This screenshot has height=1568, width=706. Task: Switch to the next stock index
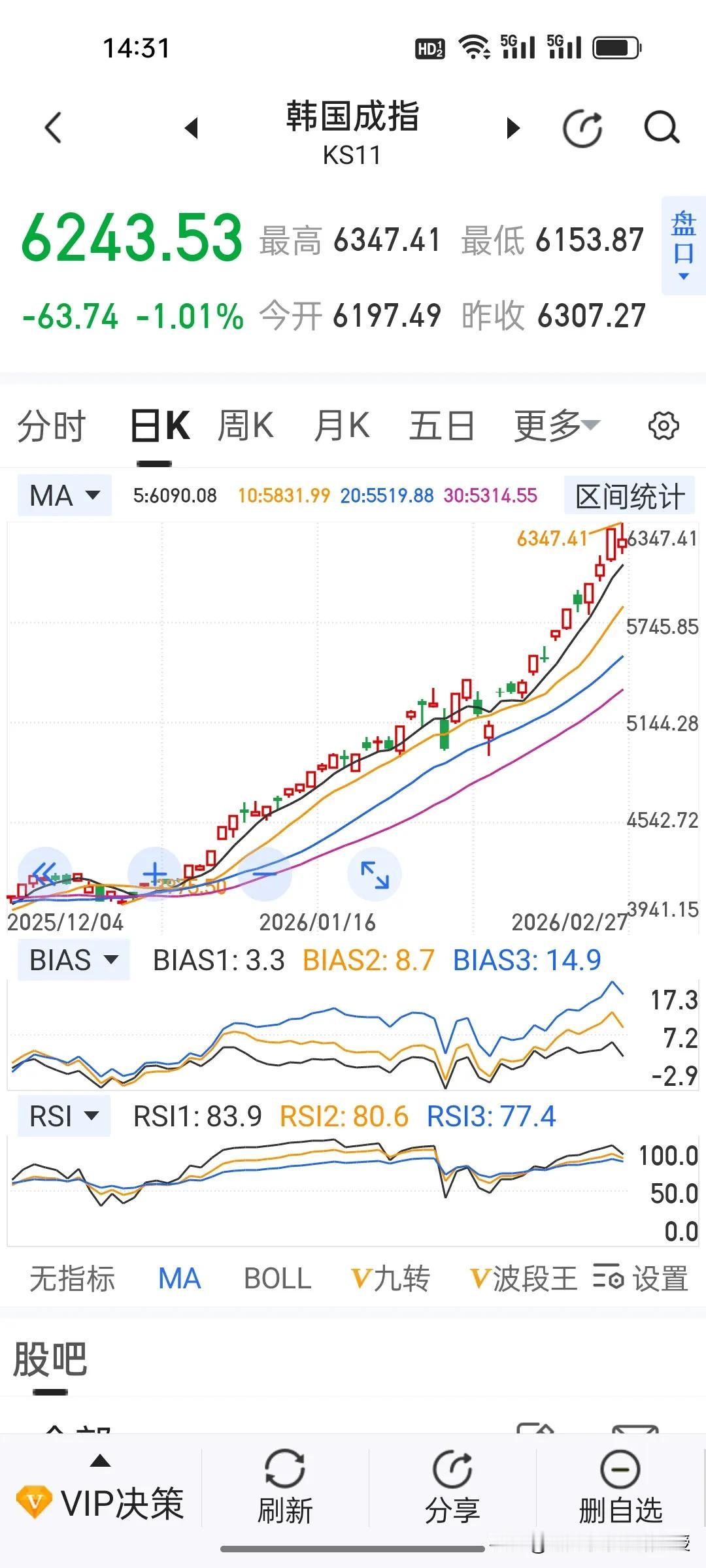tap(514, 128)
